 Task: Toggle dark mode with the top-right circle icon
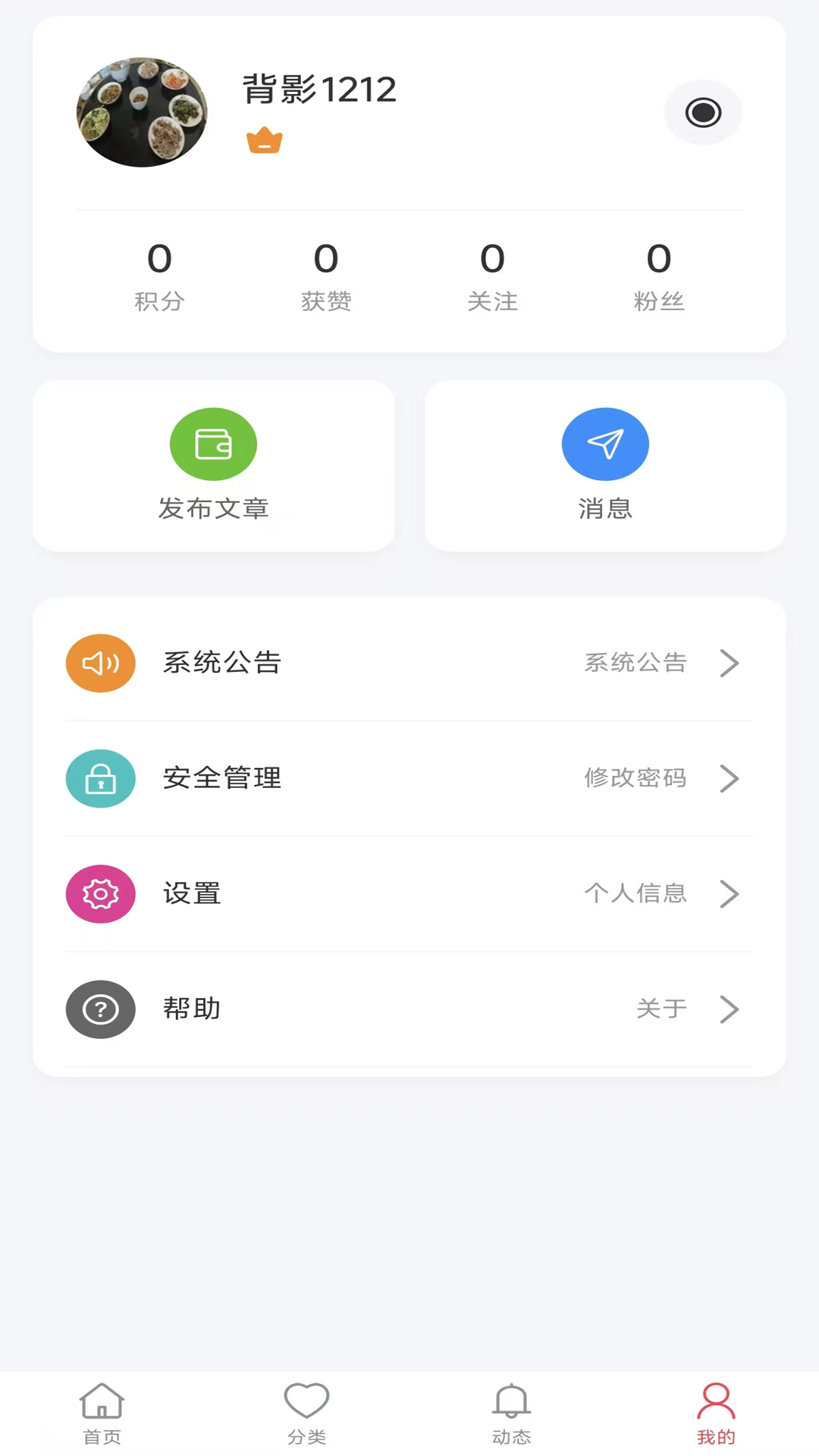(702, 112)
